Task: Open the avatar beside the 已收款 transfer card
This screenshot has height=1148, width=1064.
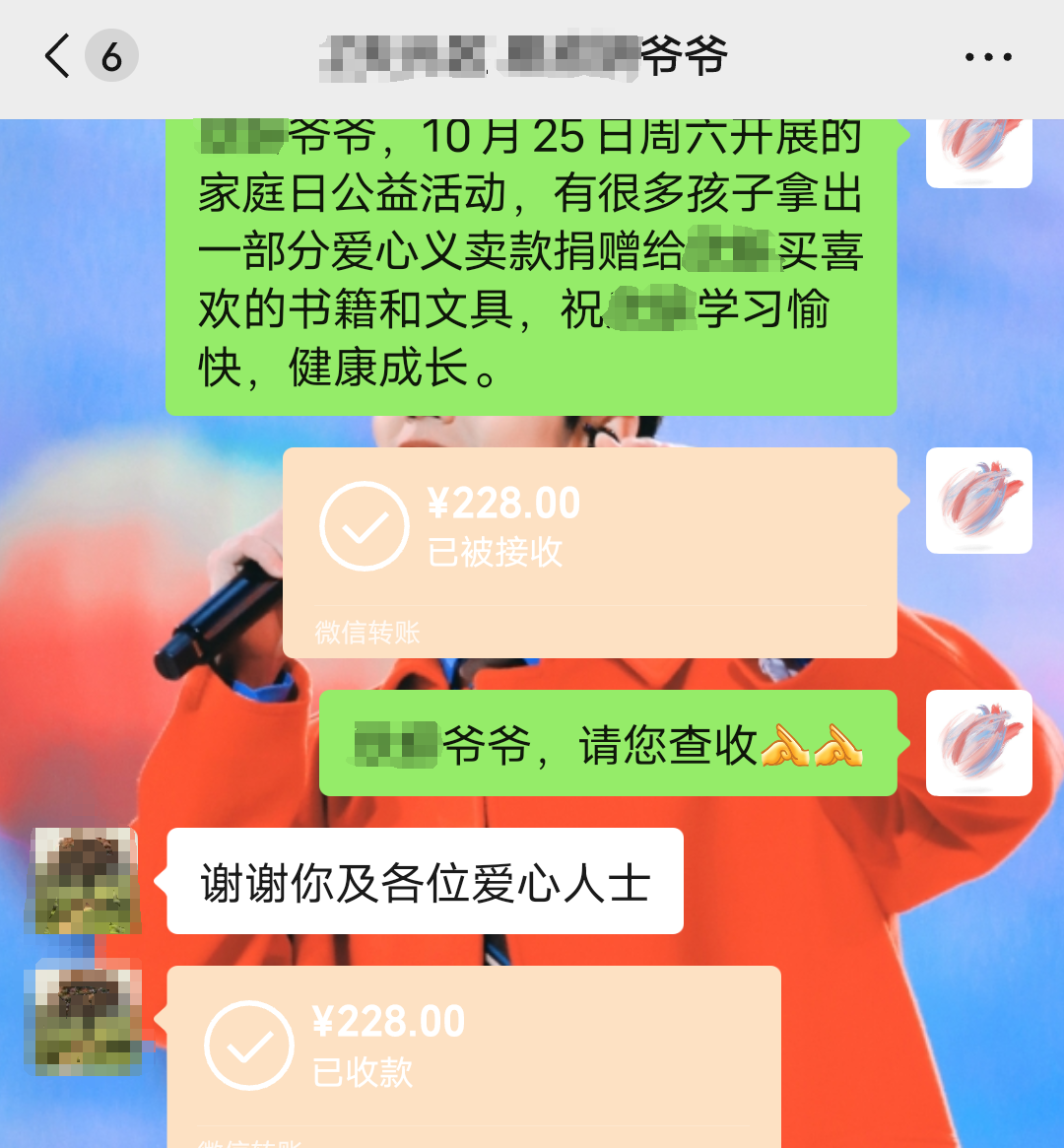Action: [x=89, y=1020]
